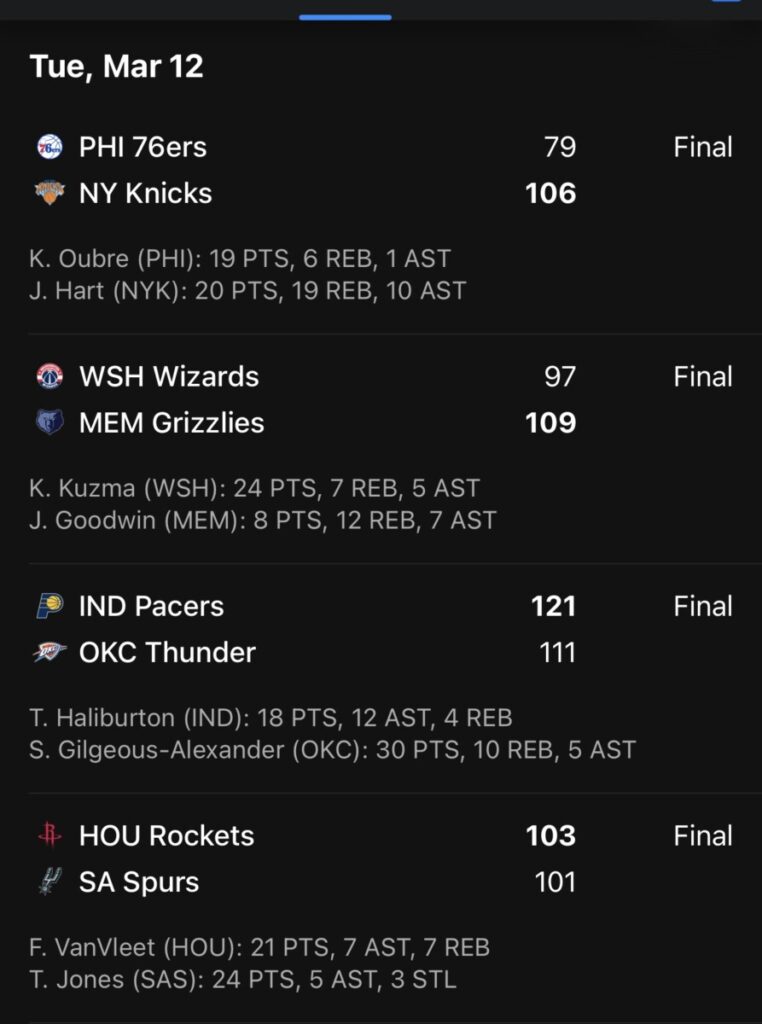This screenshot has width=762, height=1024.
Task: Select the Pacers vs Thunder matchup
Action: coord(380,630)
